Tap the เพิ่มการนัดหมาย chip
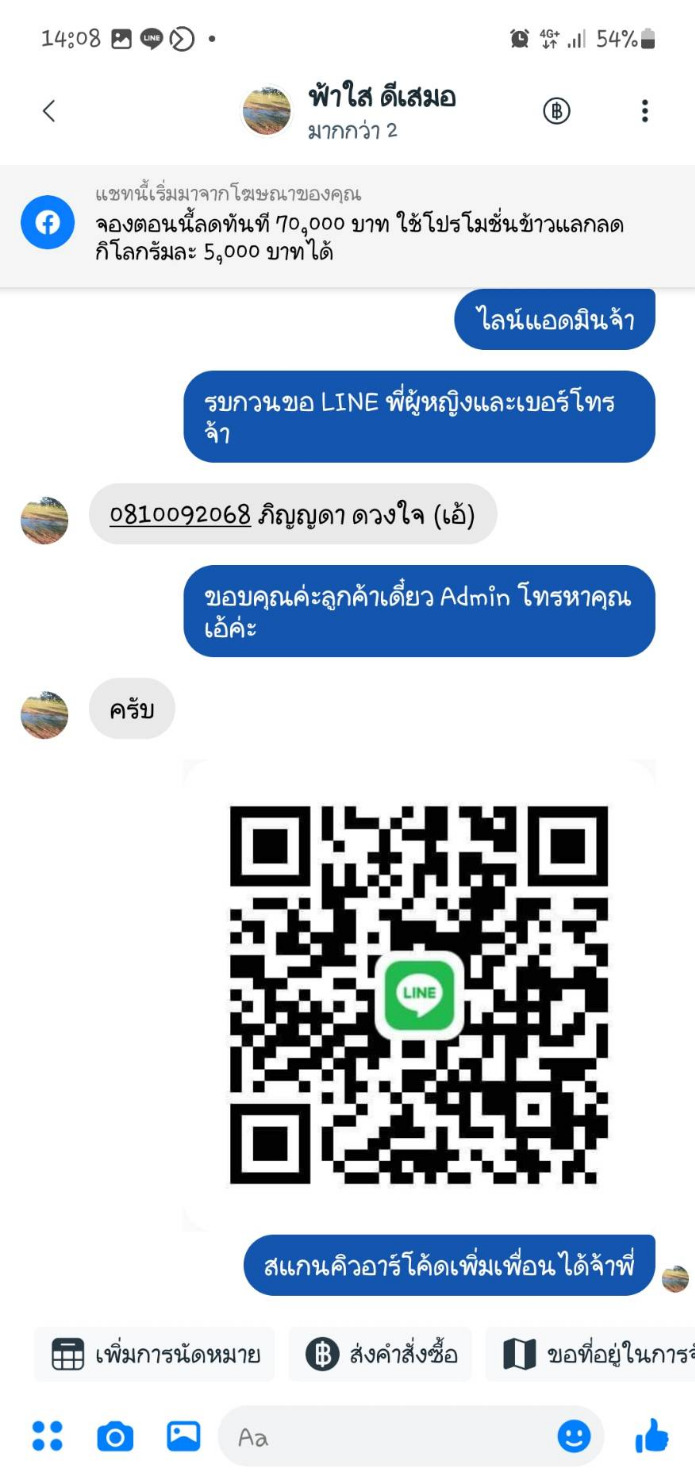This screenshot has height=1480, width=695. [x=155, y=1355]
